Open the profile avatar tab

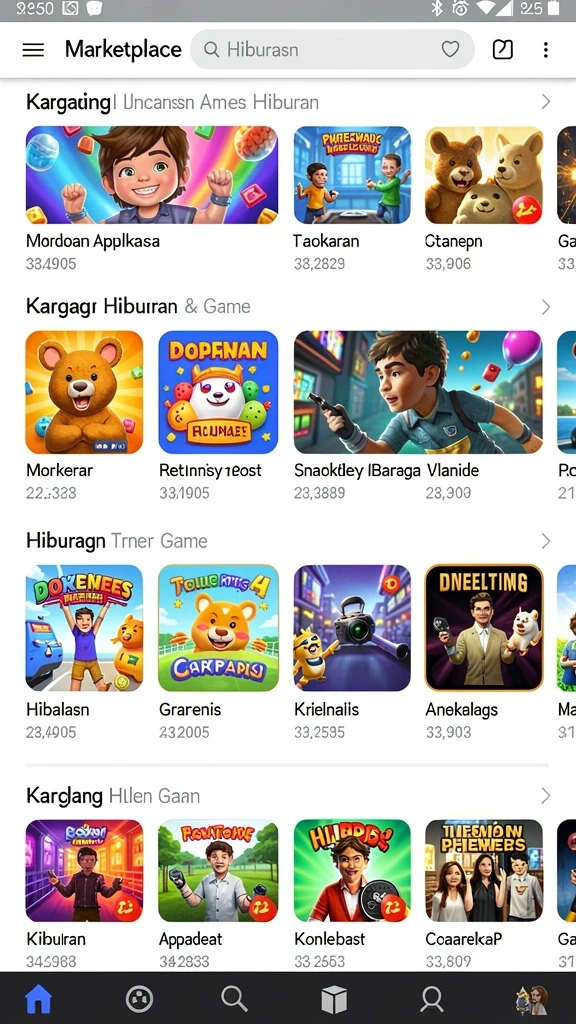(531, 999)
